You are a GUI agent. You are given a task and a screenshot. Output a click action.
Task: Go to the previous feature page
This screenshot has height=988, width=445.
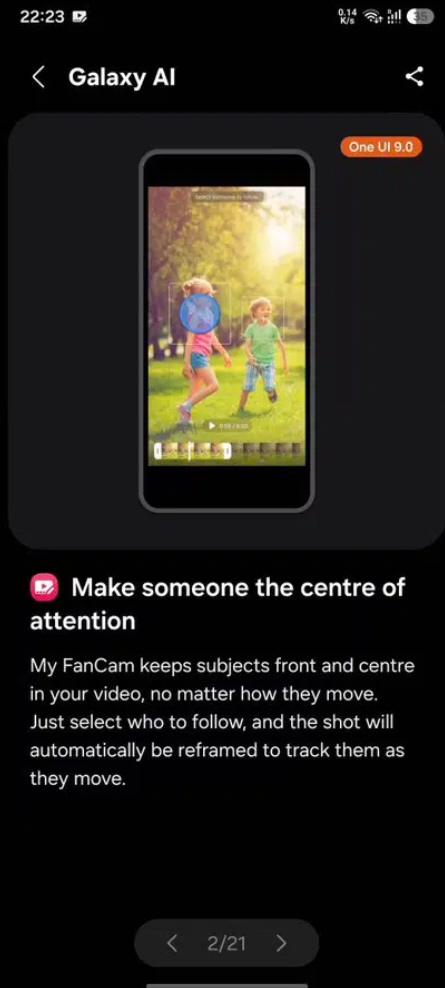click(x=171, y=943)
